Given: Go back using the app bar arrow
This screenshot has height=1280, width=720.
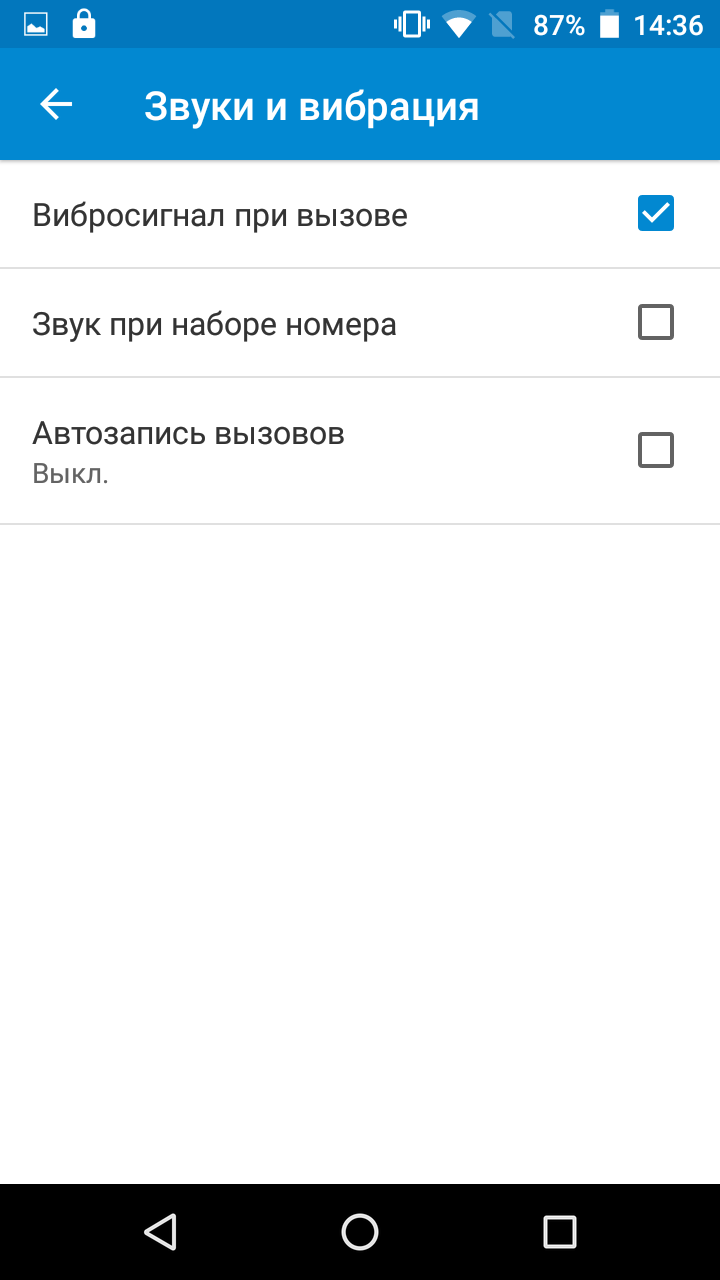Looking at the screenshot, I should coord(56,105).
